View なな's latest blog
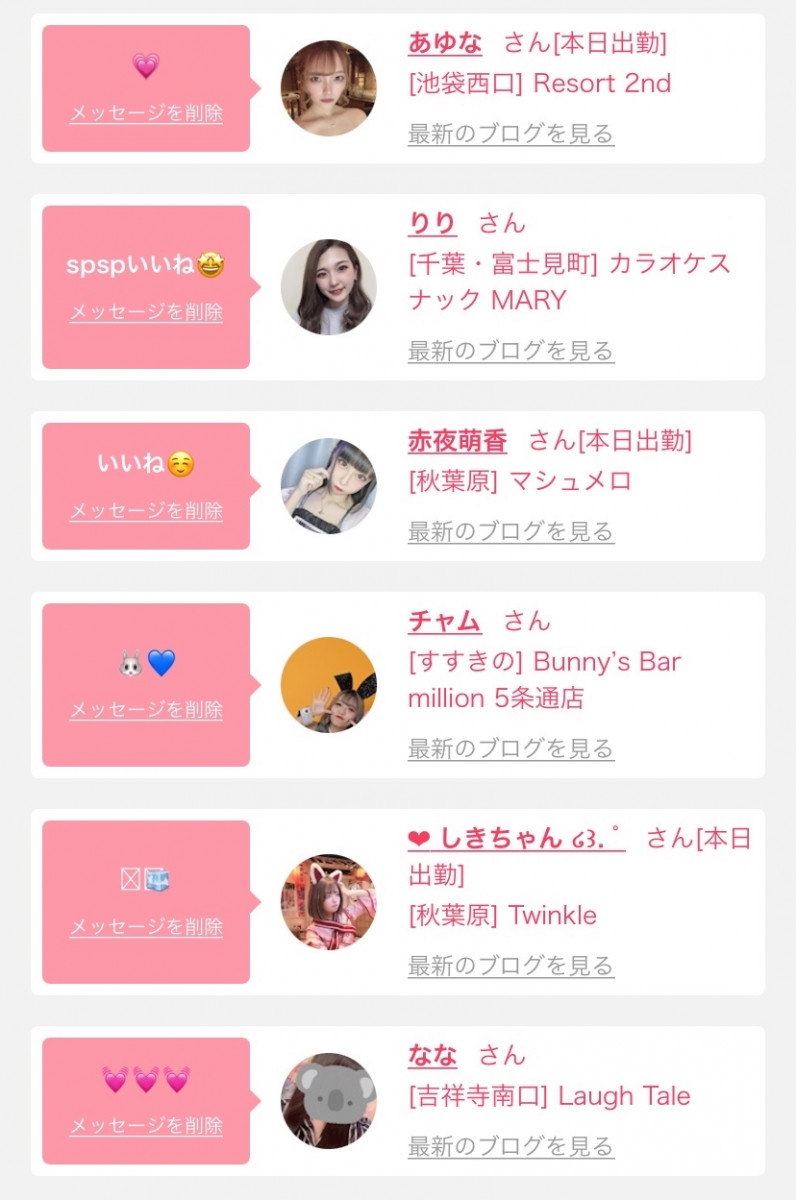 pyautogui.click(x=510, y=1146)
